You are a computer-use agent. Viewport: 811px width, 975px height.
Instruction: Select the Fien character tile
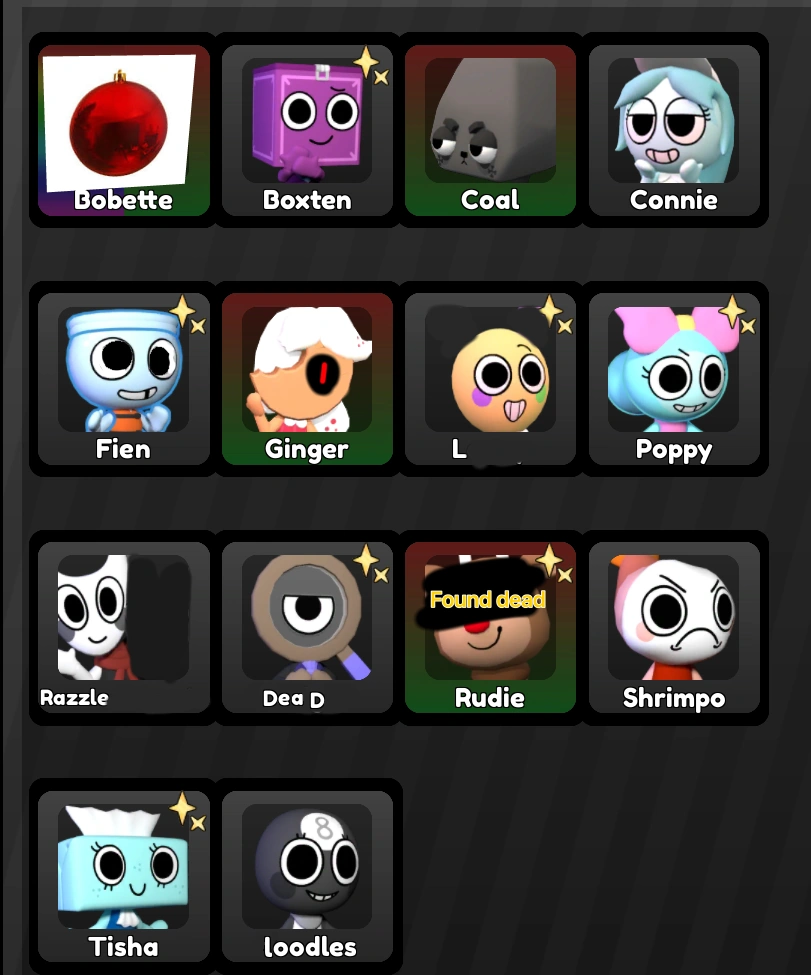click(124, 378)
